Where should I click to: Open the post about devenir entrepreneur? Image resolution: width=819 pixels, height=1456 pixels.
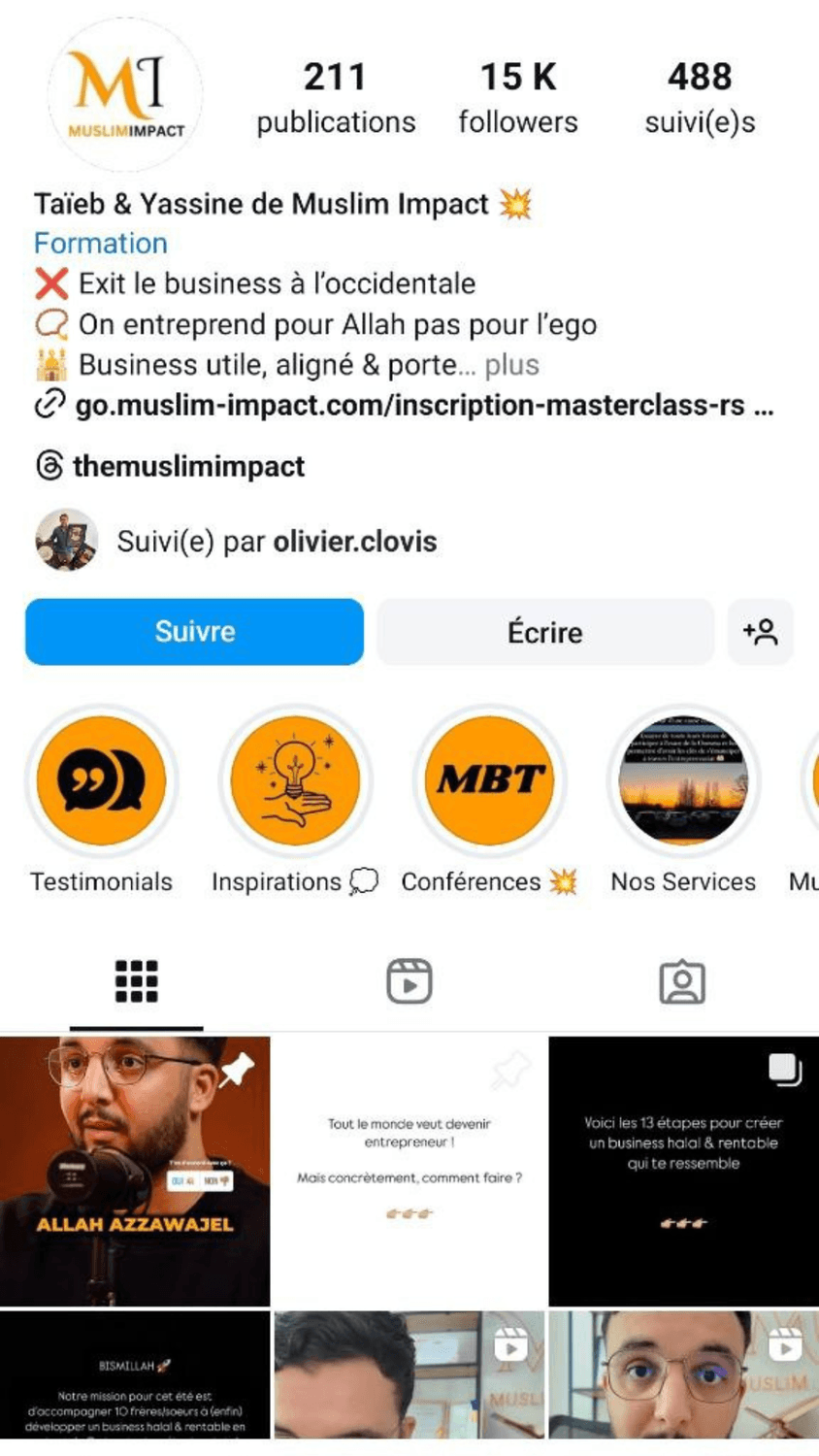(409, 1171)
